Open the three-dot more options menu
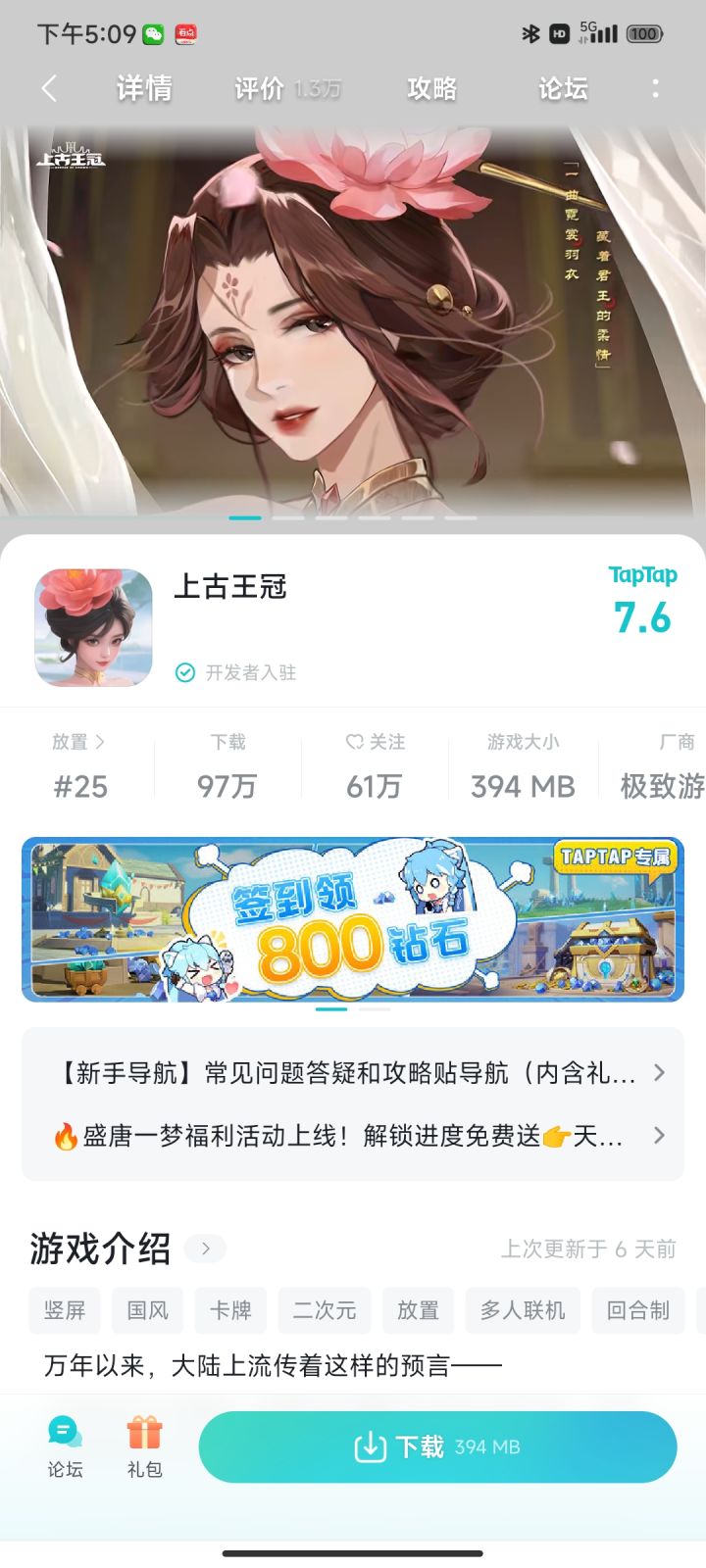 tap(655, 88)
